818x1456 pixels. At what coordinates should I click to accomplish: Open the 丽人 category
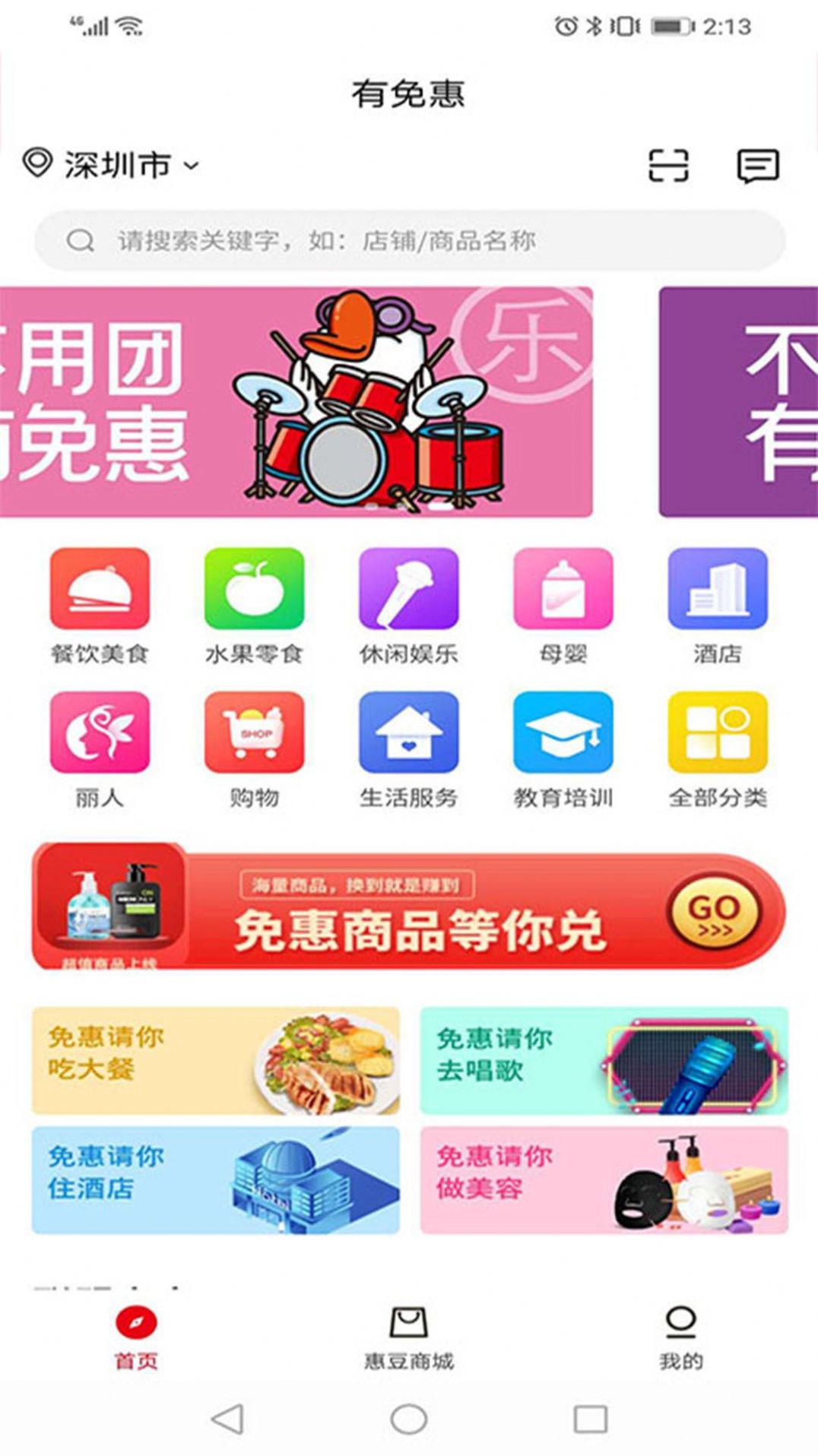coord(100,749)
